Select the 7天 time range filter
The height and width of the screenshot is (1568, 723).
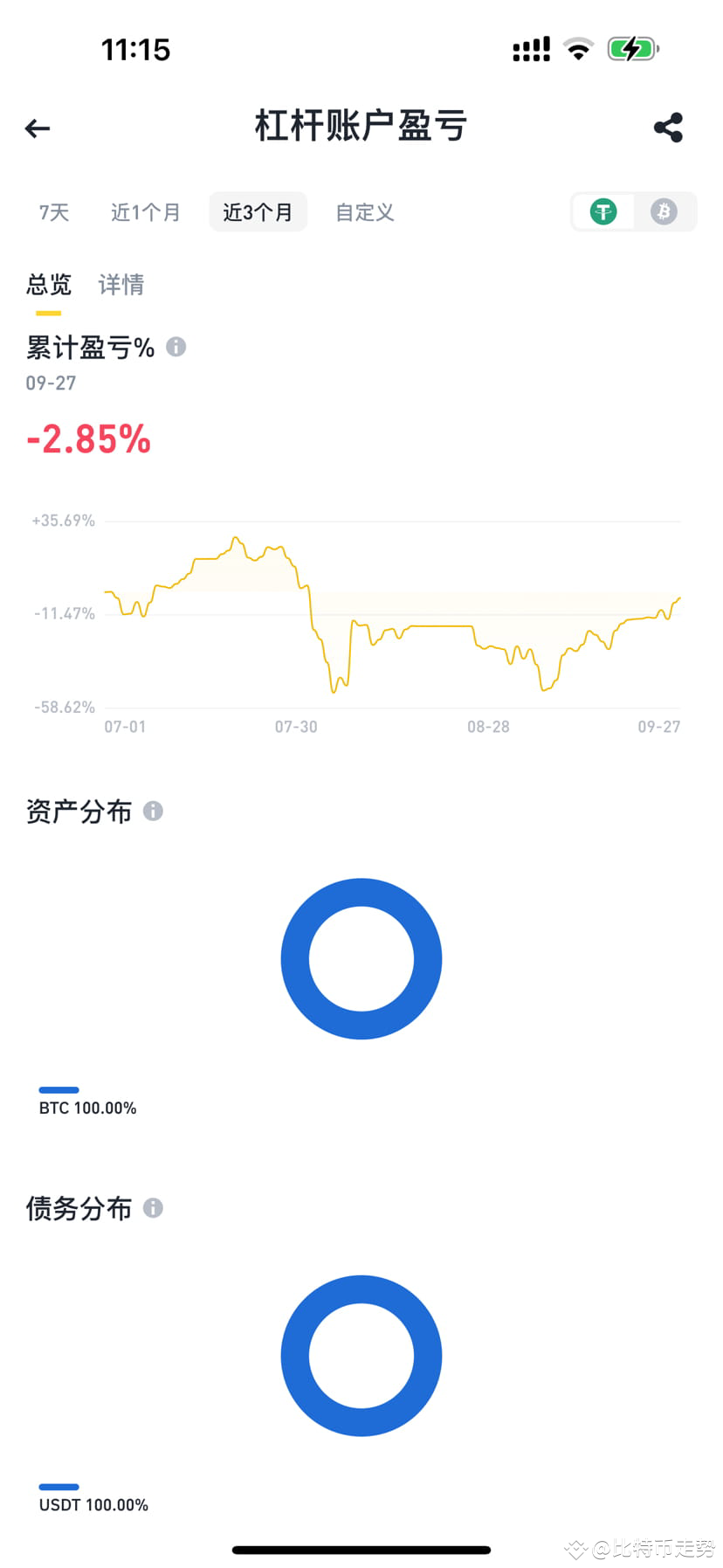(52, 211)
